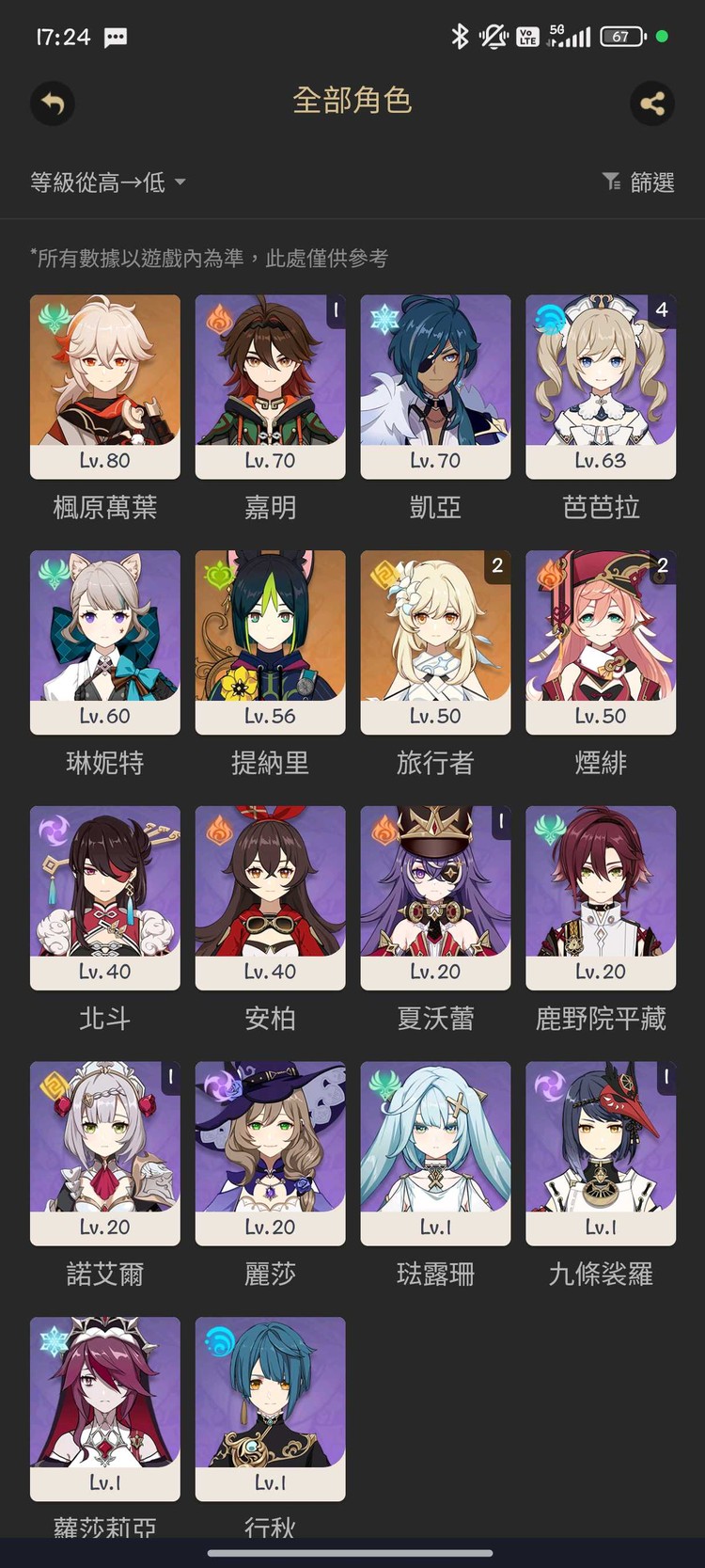Open 夏沃蕾 character card
705x1568 pixels.
point(435,897)
